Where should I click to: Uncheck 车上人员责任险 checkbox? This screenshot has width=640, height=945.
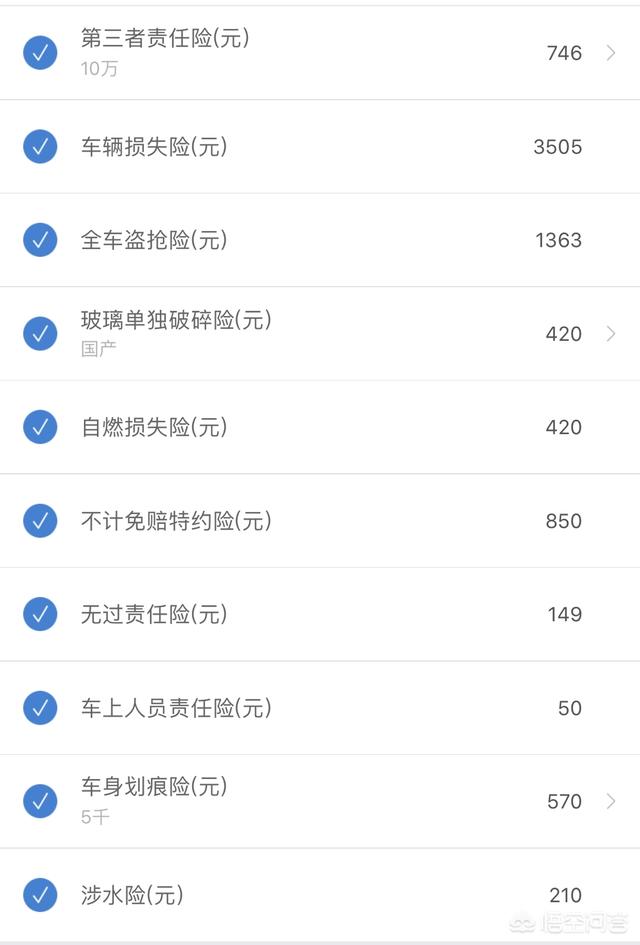coord(40,708)
